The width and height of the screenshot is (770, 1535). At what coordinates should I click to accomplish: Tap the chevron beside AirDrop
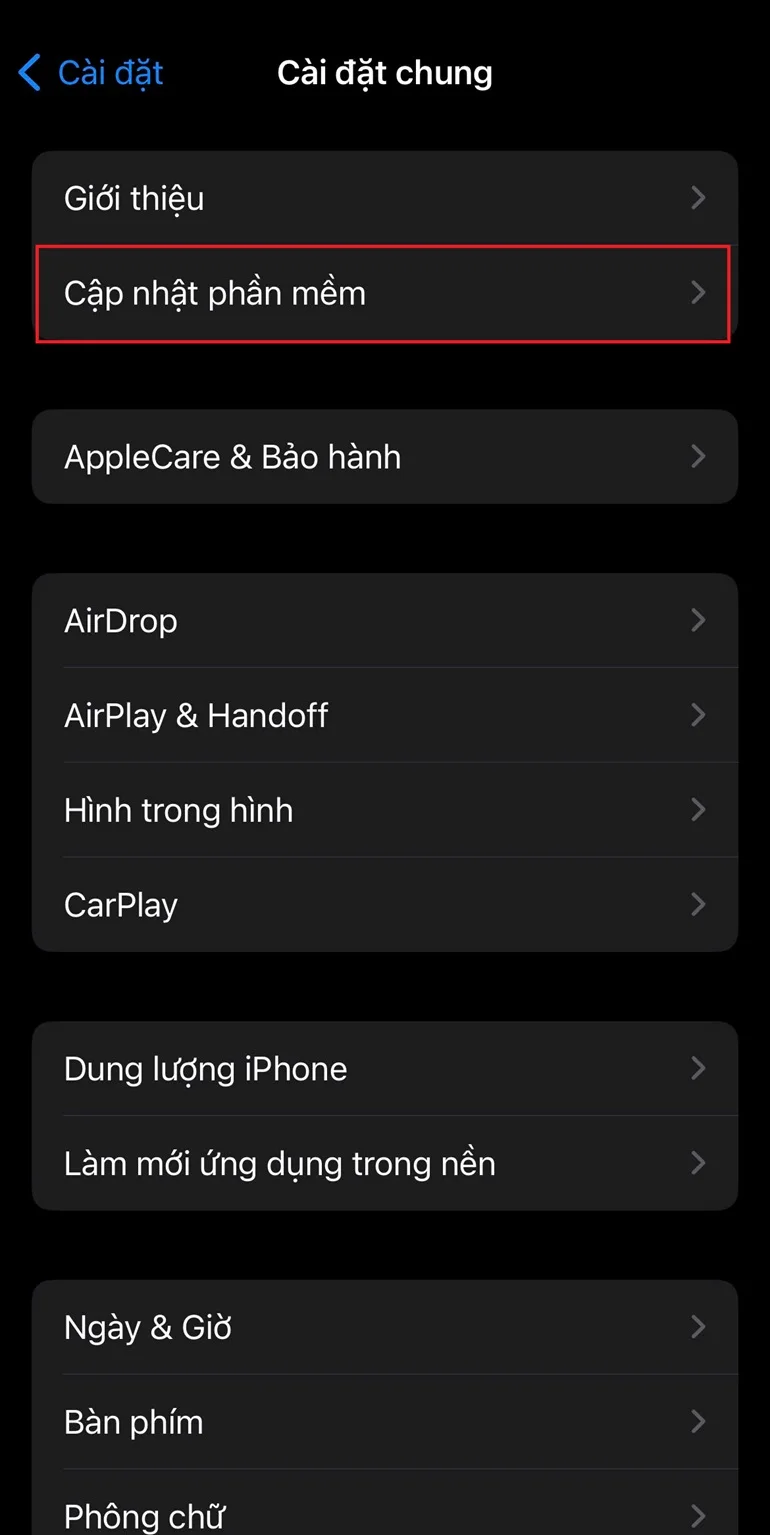tap(698, 620)
